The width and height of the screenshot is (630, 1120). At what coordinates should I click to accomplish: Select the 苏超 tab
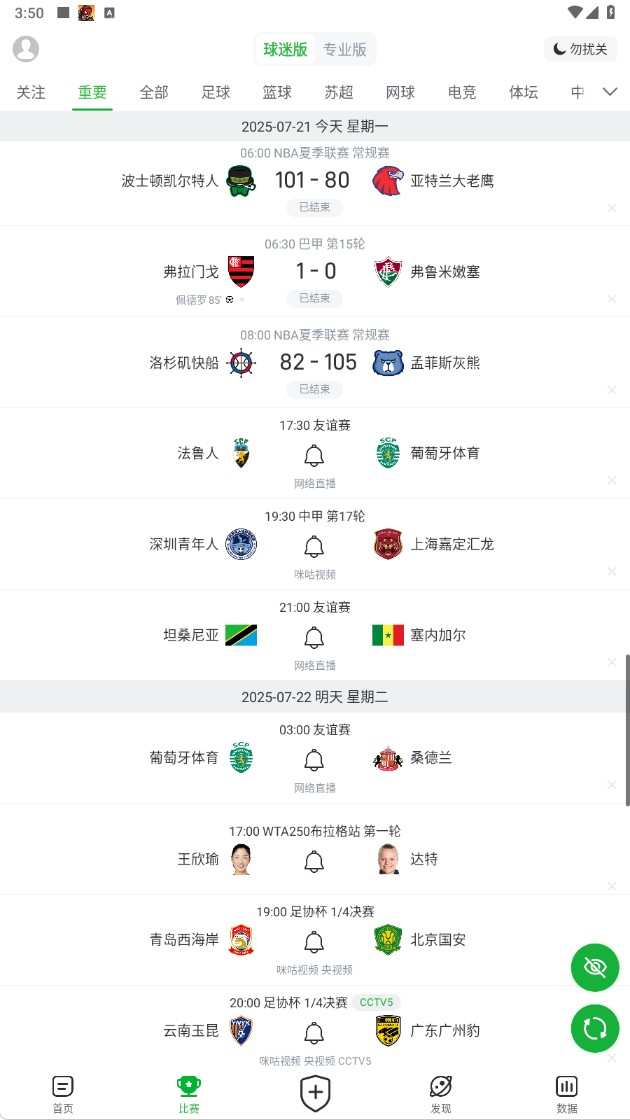coord(339,92)
